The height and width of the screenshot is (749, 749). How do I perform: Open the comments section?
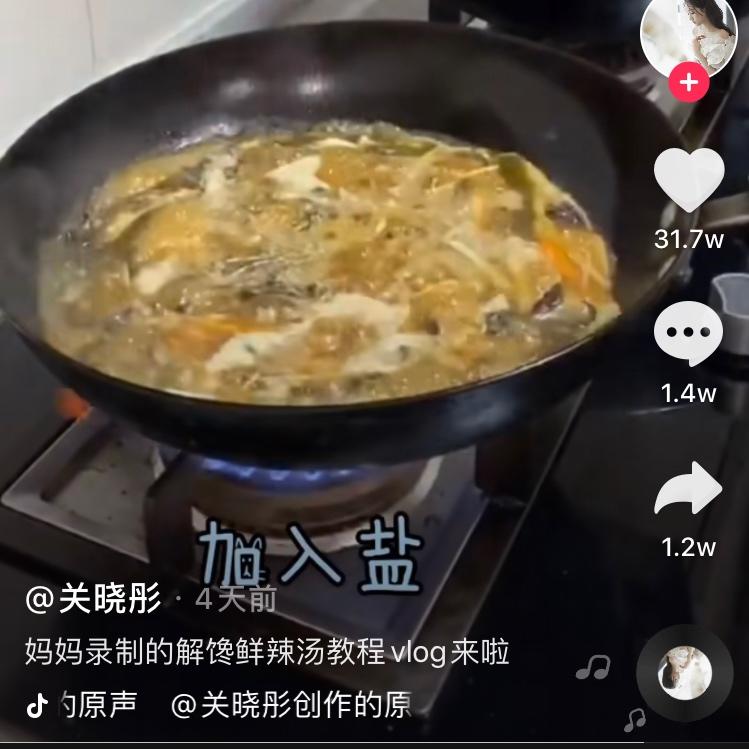(x=688, y=334)
